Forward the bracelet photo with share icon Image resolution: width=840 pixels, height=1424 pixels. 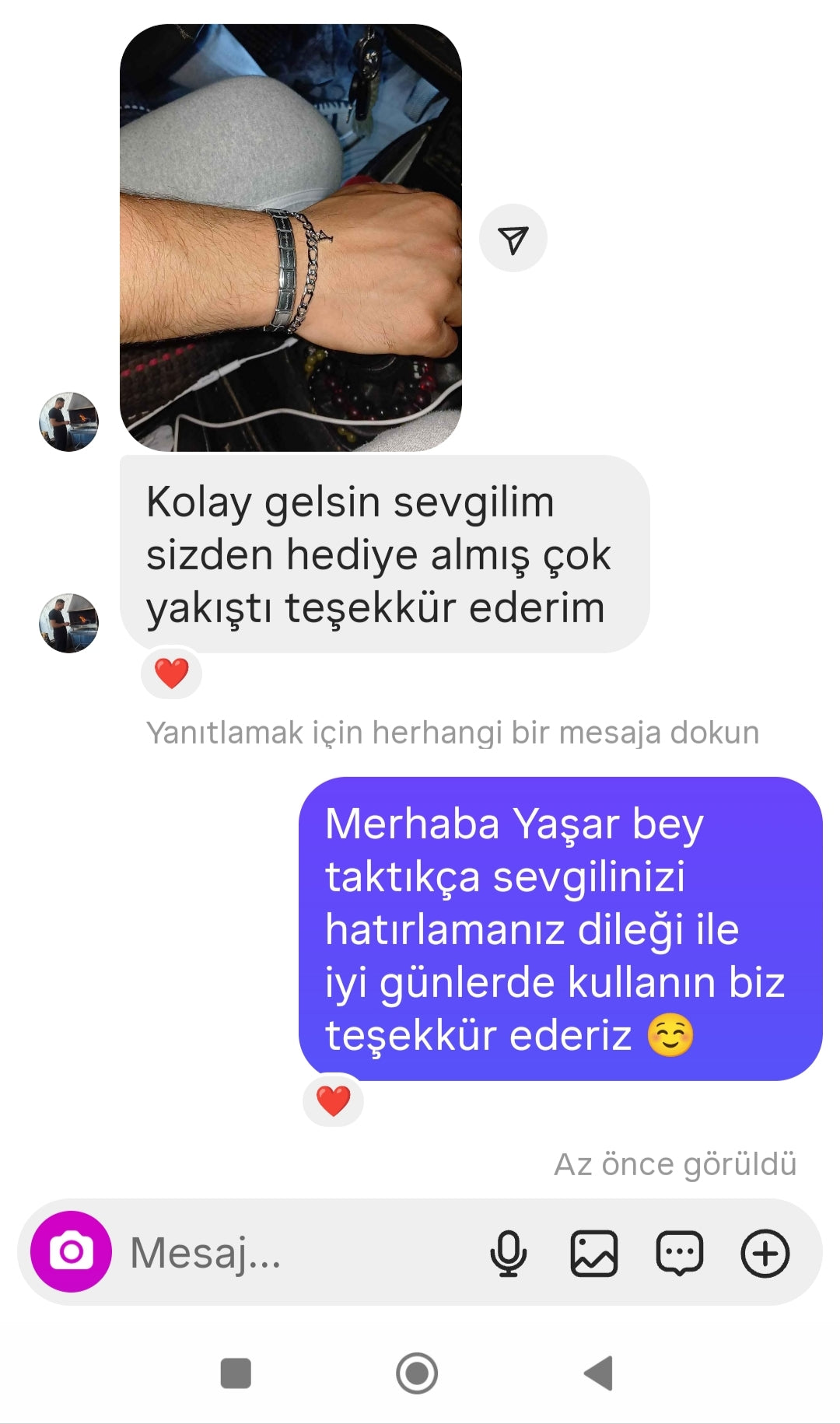coord(513,239)
